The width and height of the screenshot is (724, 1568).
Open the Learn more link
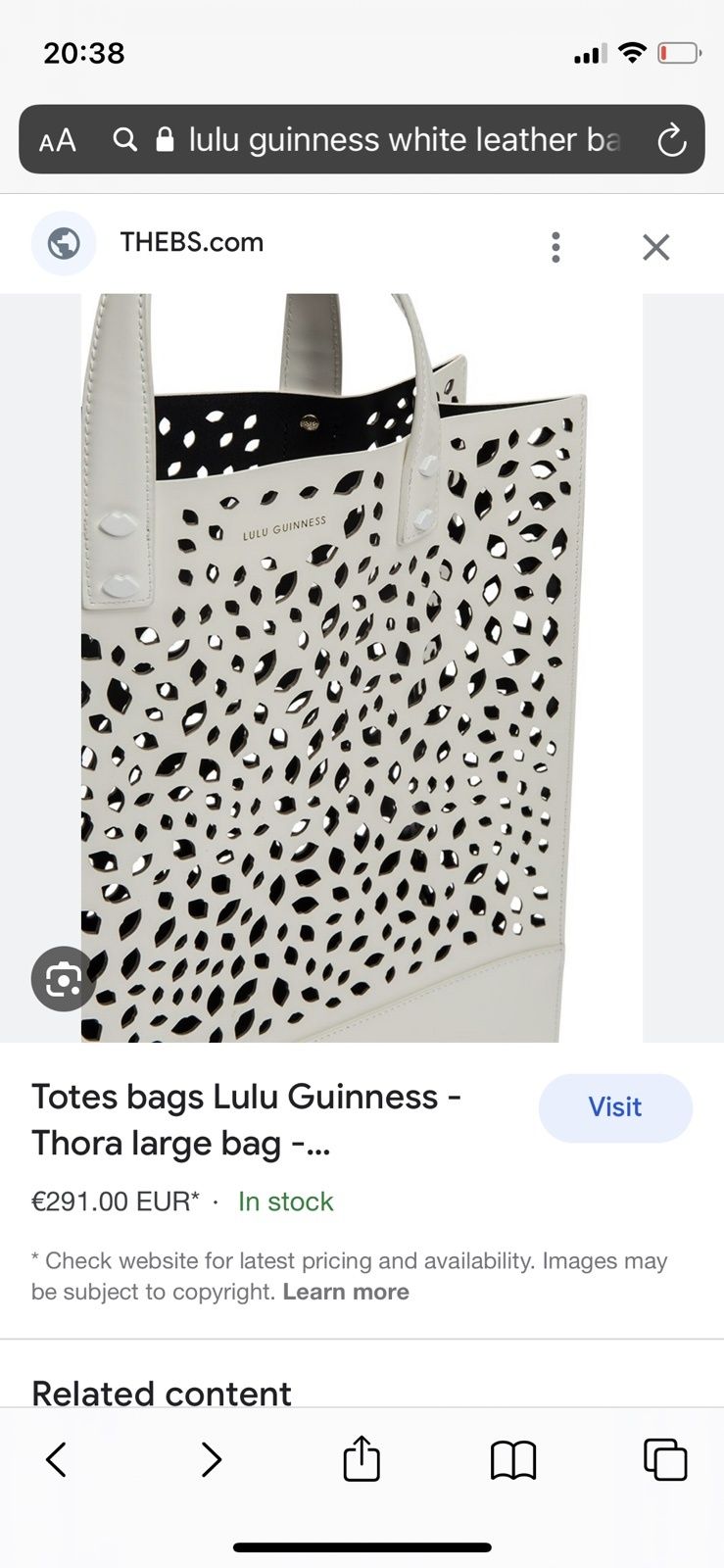coord(346,1292)
